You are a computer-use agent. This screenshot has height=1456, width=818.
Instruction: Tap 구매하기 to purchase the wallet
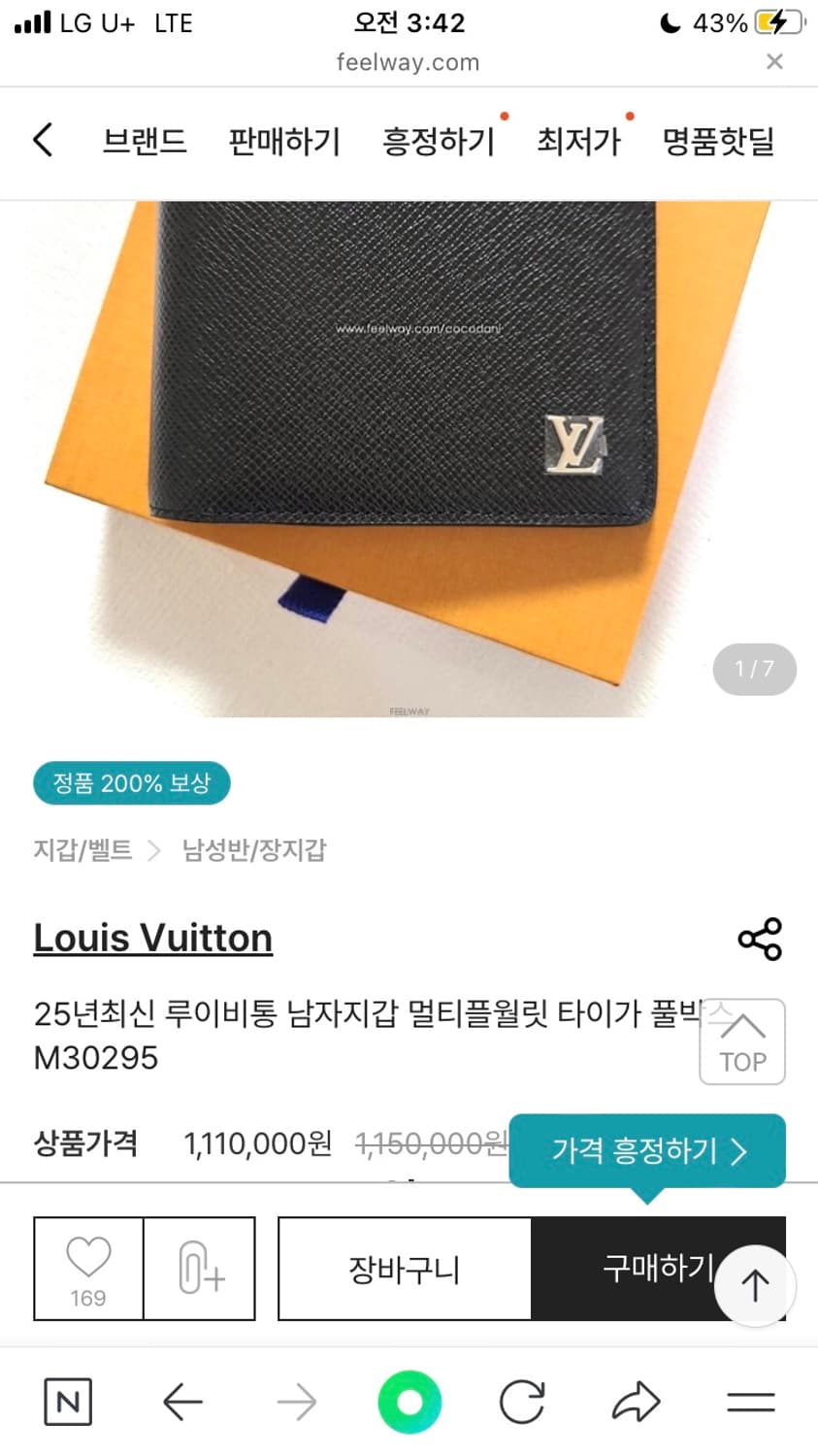[x=656, y=1268]
